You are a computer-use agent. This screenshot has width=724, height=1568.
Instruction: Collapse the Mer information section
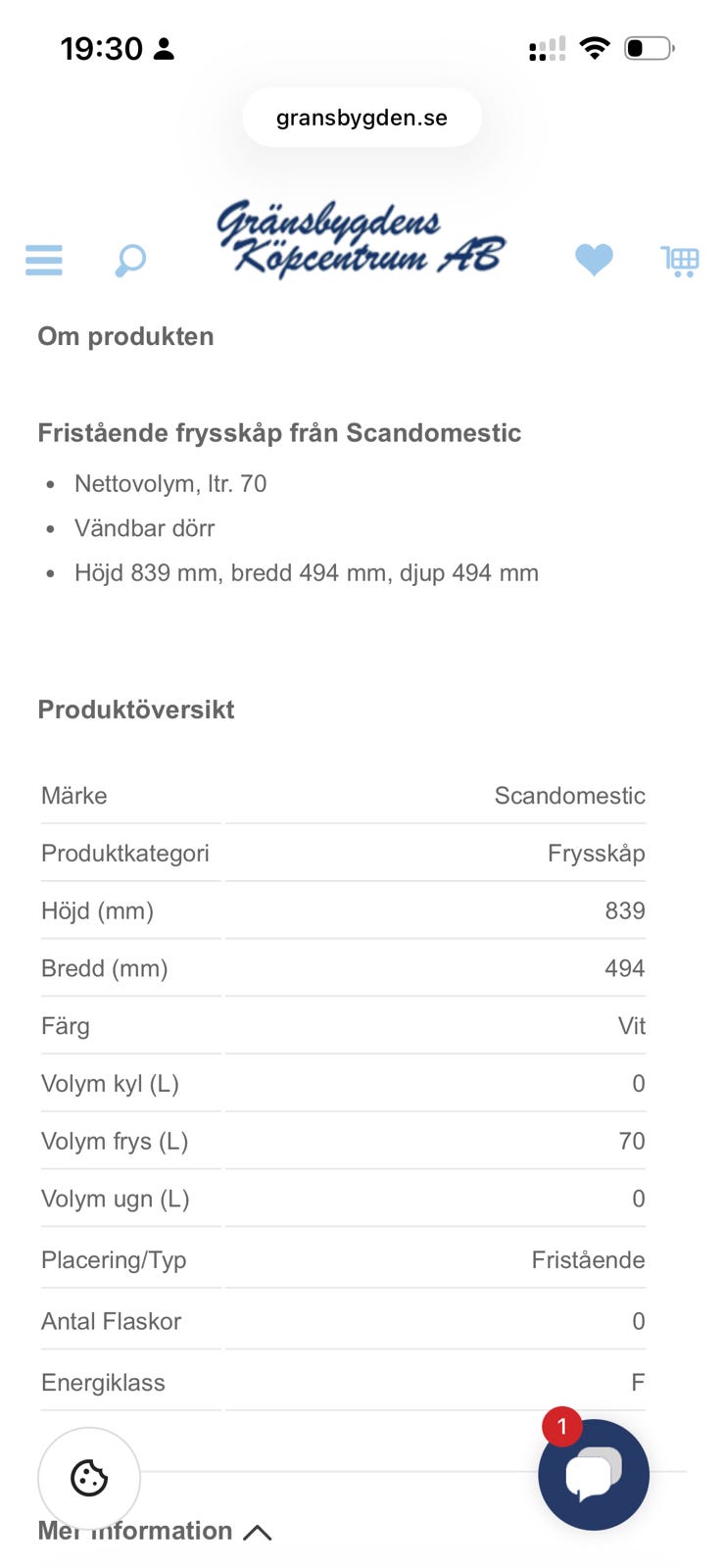point(155,1531)
